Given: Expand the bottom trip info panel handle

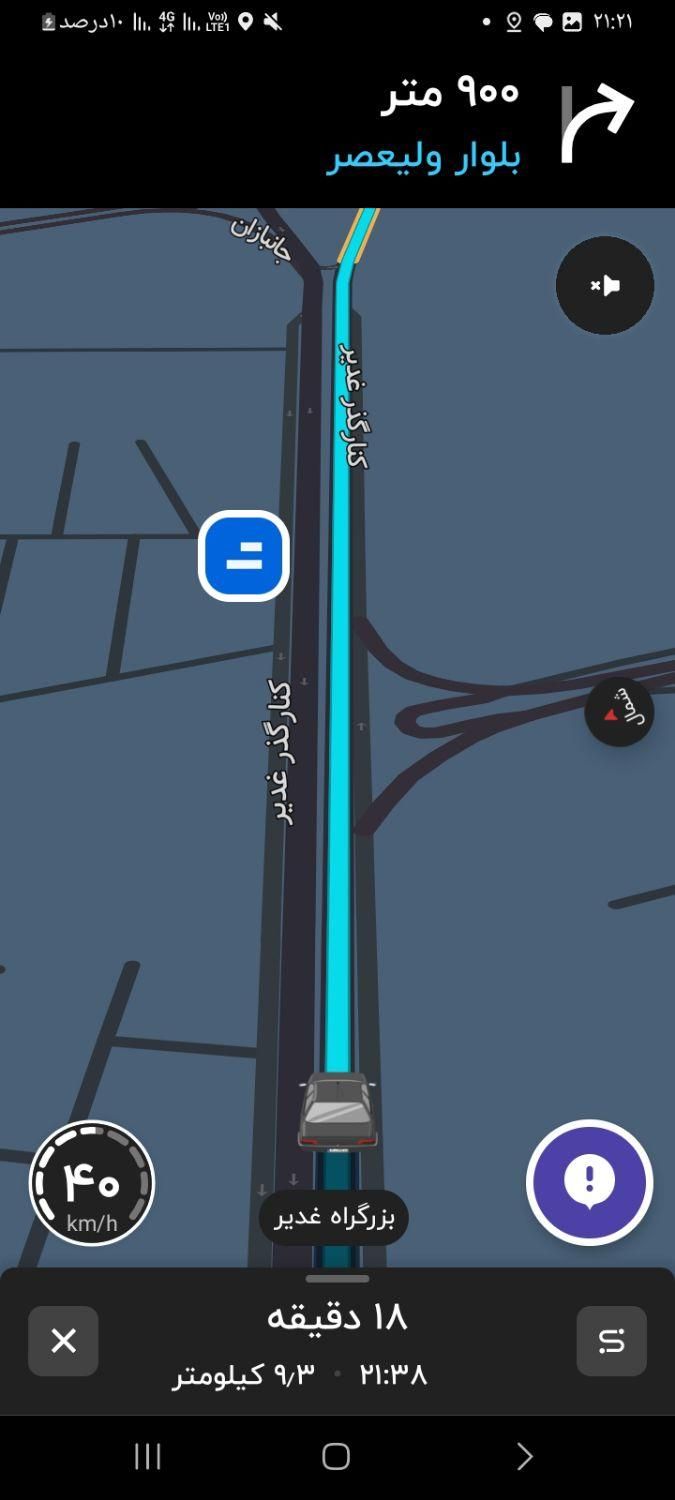Looking at the screenshot, I should click(x=337, y=1279).
